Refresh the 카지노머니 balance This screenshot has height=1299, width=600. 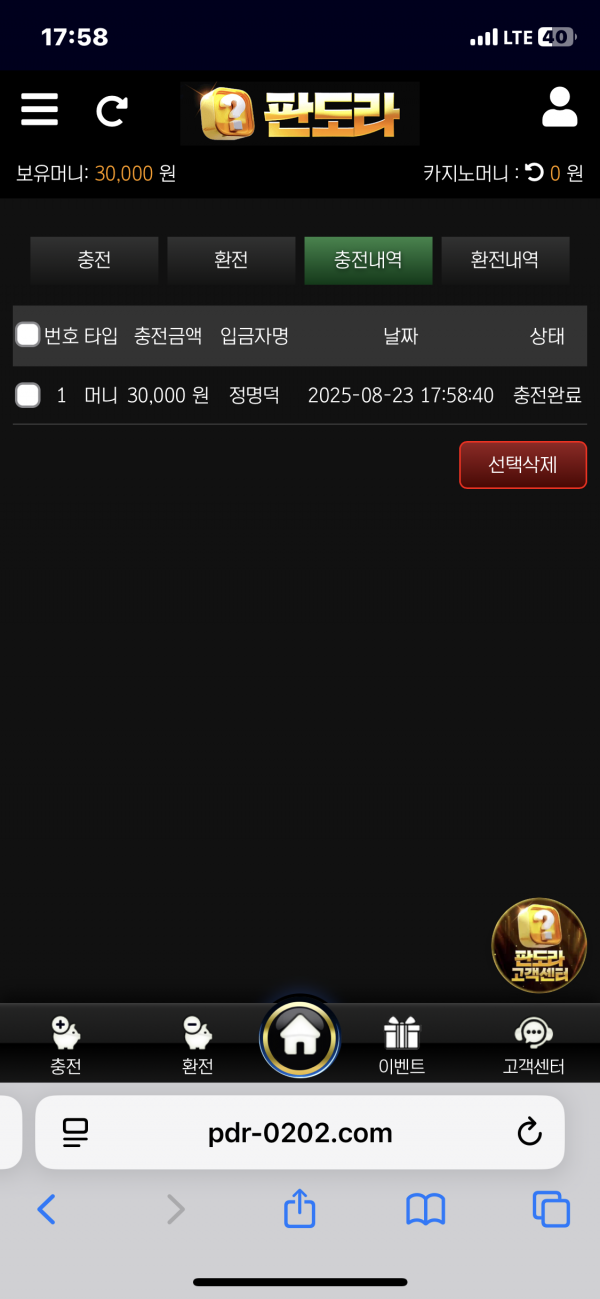tap(535, 173)
